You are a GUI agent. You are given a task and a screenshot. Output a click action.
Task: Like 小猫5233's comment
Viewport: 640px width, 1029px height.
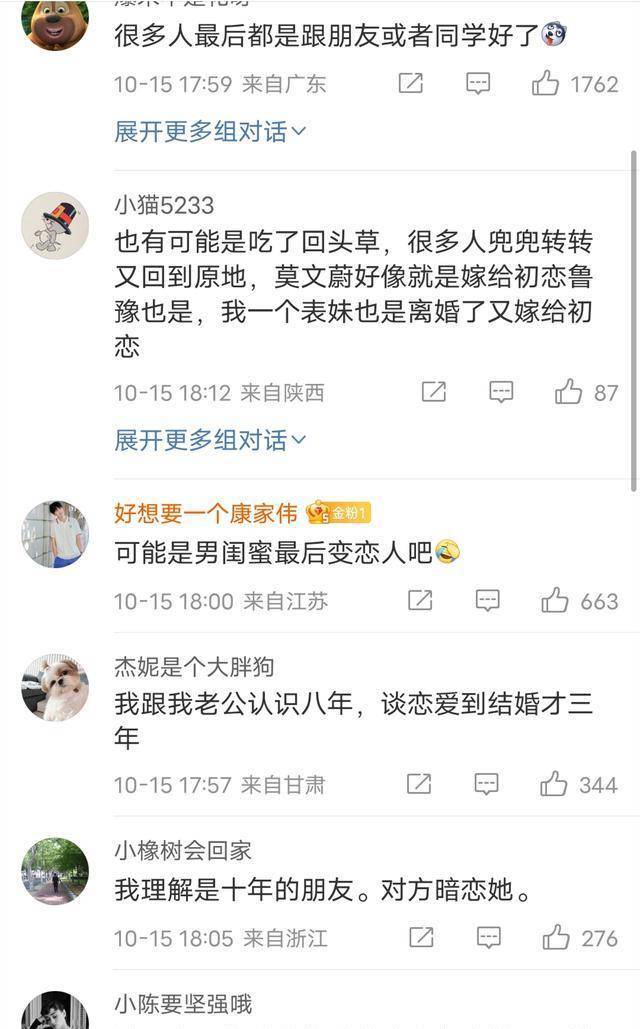[569, 392]
